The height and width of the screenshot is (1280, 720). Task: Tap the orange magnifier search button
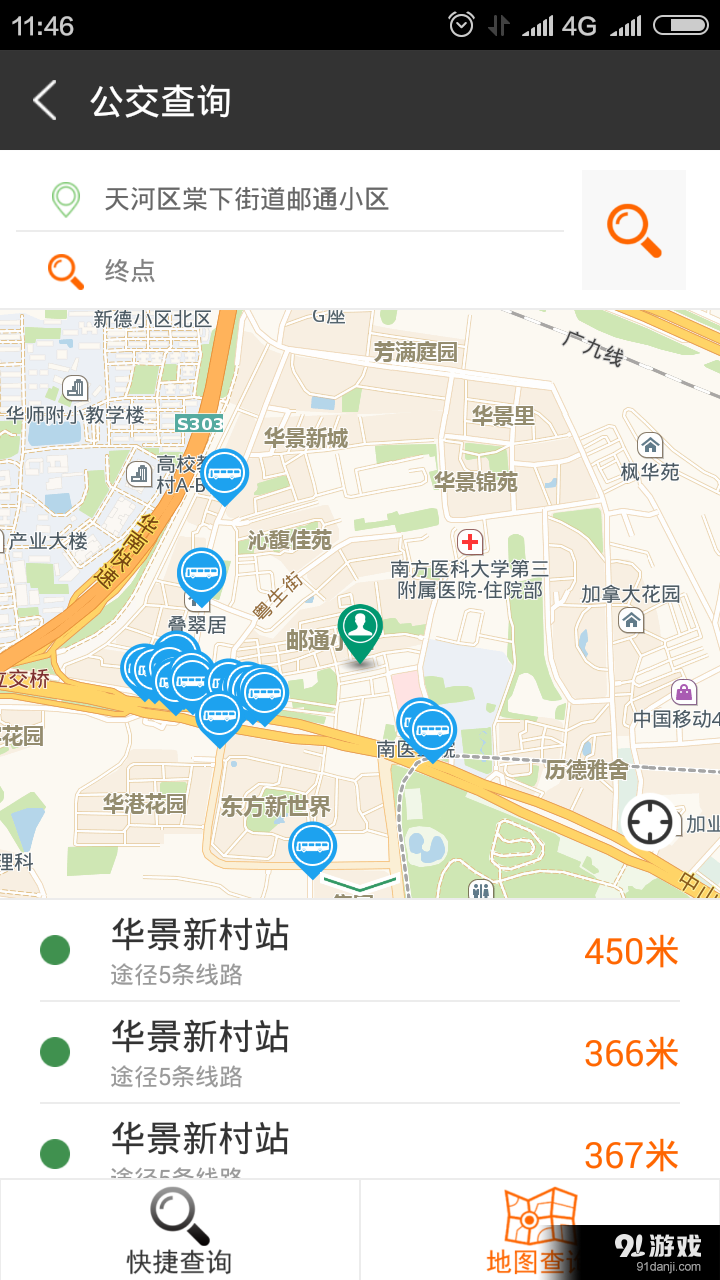[x=634, y=230]
